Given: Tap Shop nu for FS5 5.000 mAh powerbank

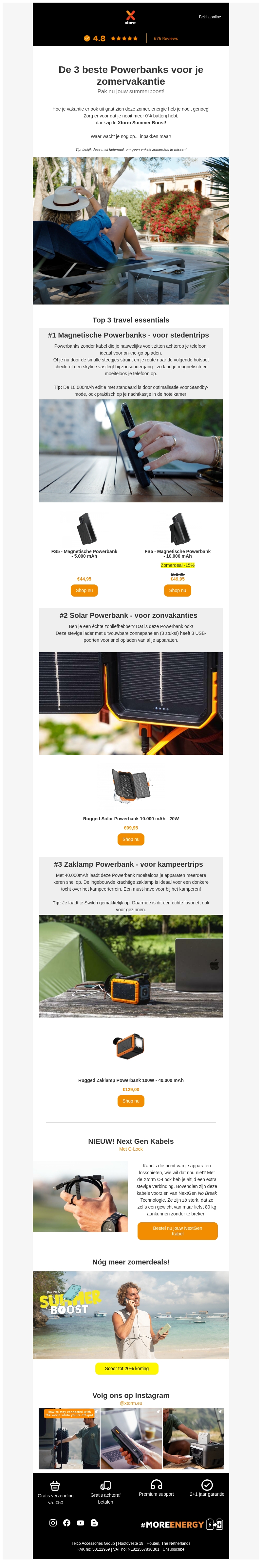Looking at the screenshot, I should (x=84, y=590).
